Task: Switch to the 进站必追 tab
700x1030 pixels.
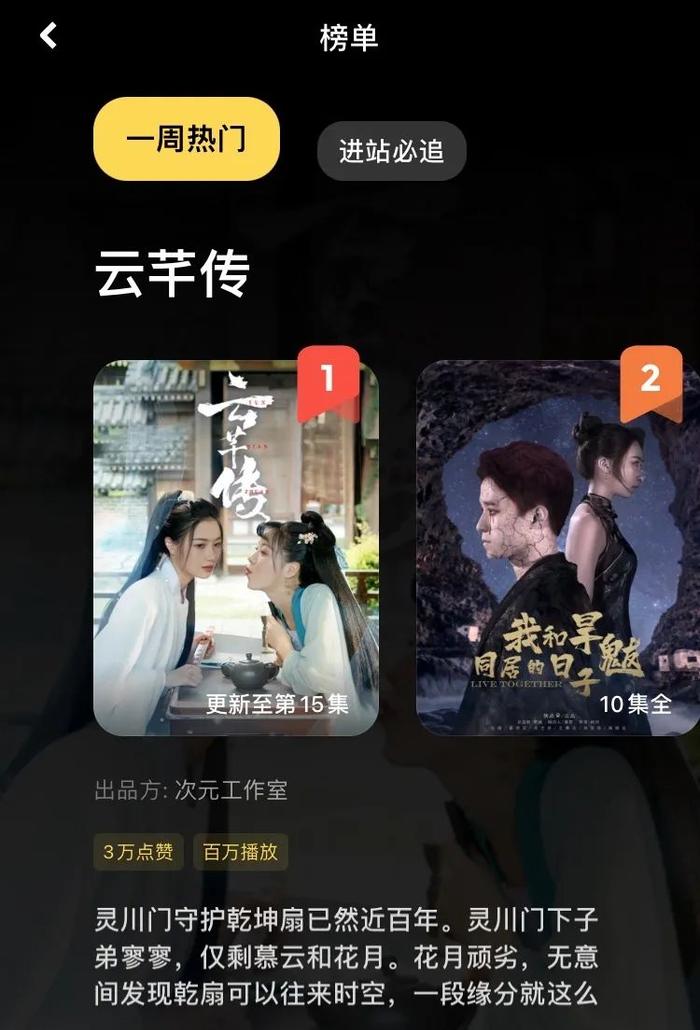Action: pyautogui.click(x=391, y=151)
